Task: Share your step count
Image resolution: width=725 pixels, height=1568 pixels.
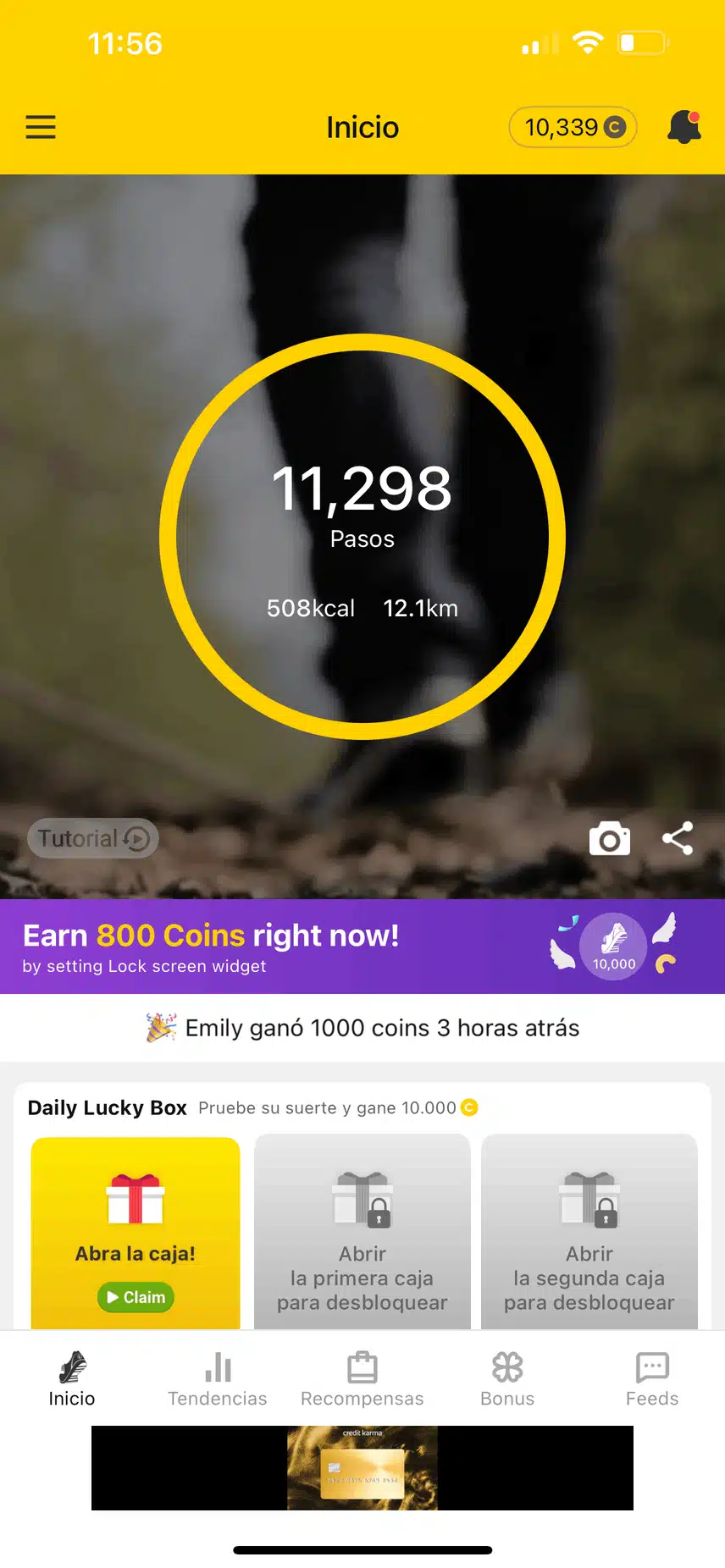Action: coord(678,839)
